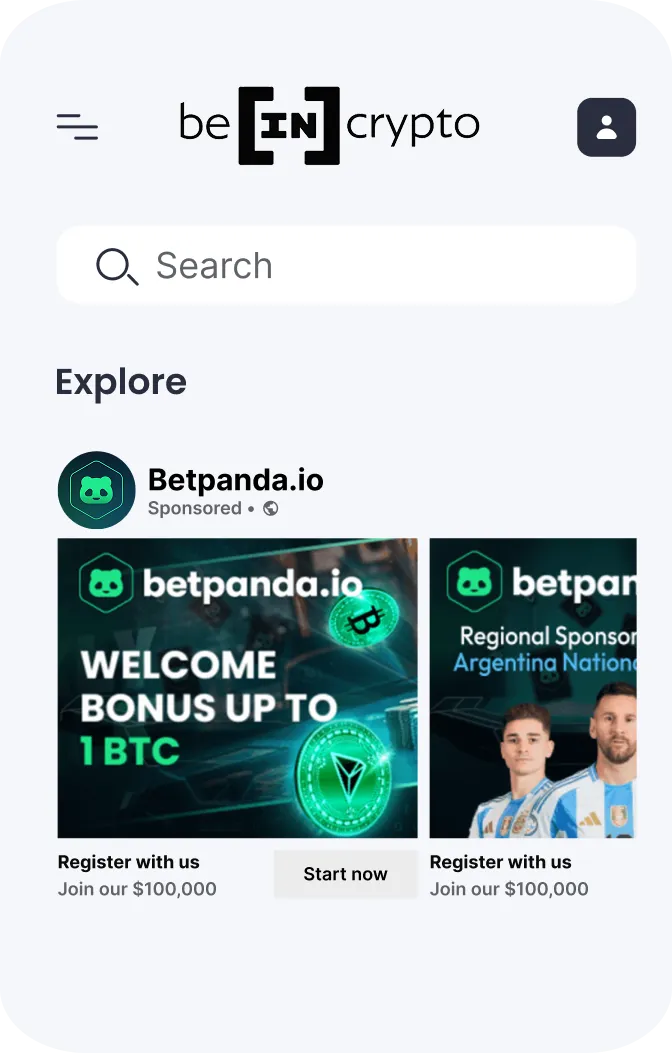This screenshot has width=672, height=1053.
Task: Tap the Start now button
Action: click(x=345, y=874)
